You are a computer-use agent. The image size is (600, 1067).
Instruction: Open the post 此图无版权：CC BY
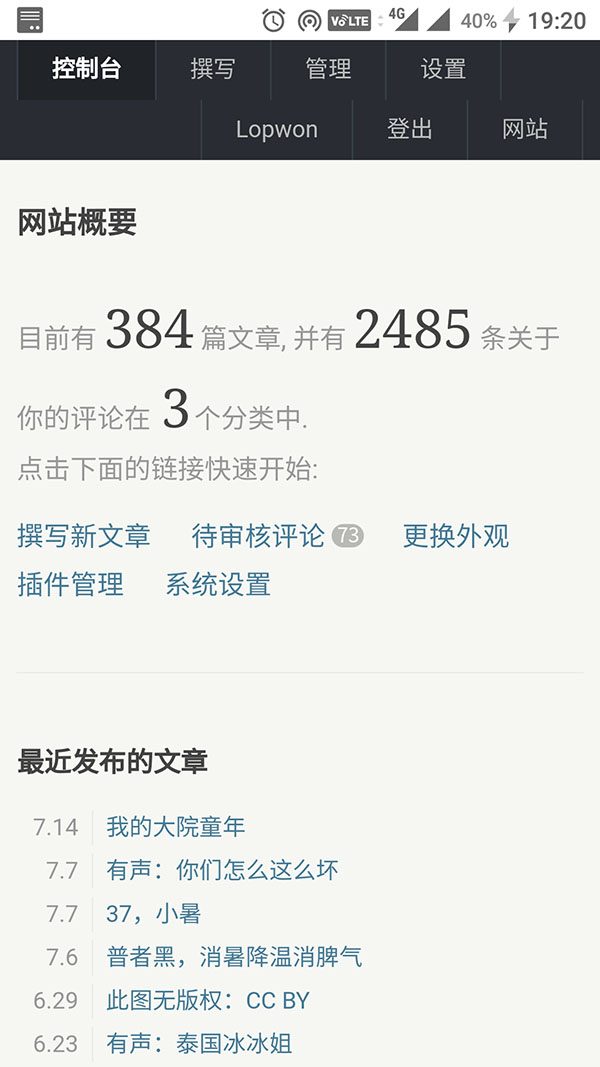208,1001
